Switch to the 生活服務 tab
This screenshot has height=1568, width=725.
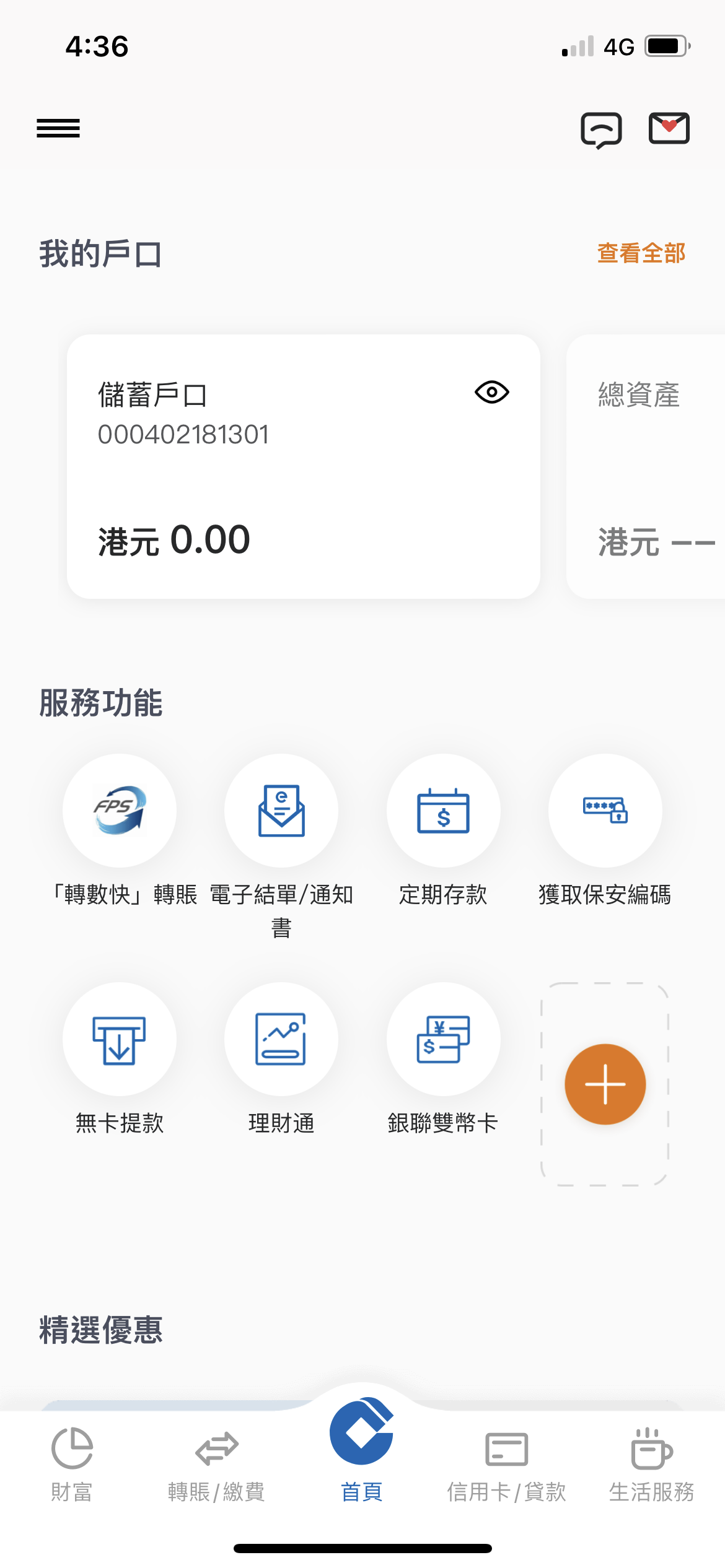point(652,1465)
